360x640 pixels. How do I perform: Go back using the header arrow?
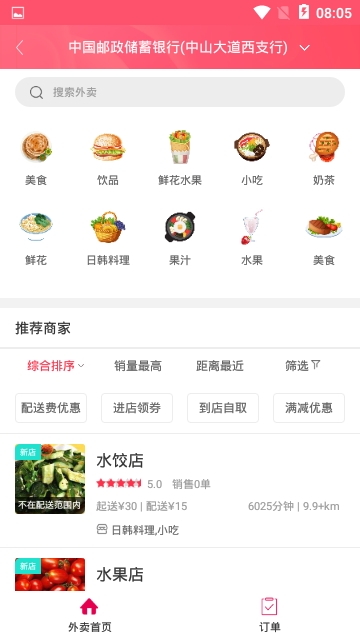pos(20,48)
